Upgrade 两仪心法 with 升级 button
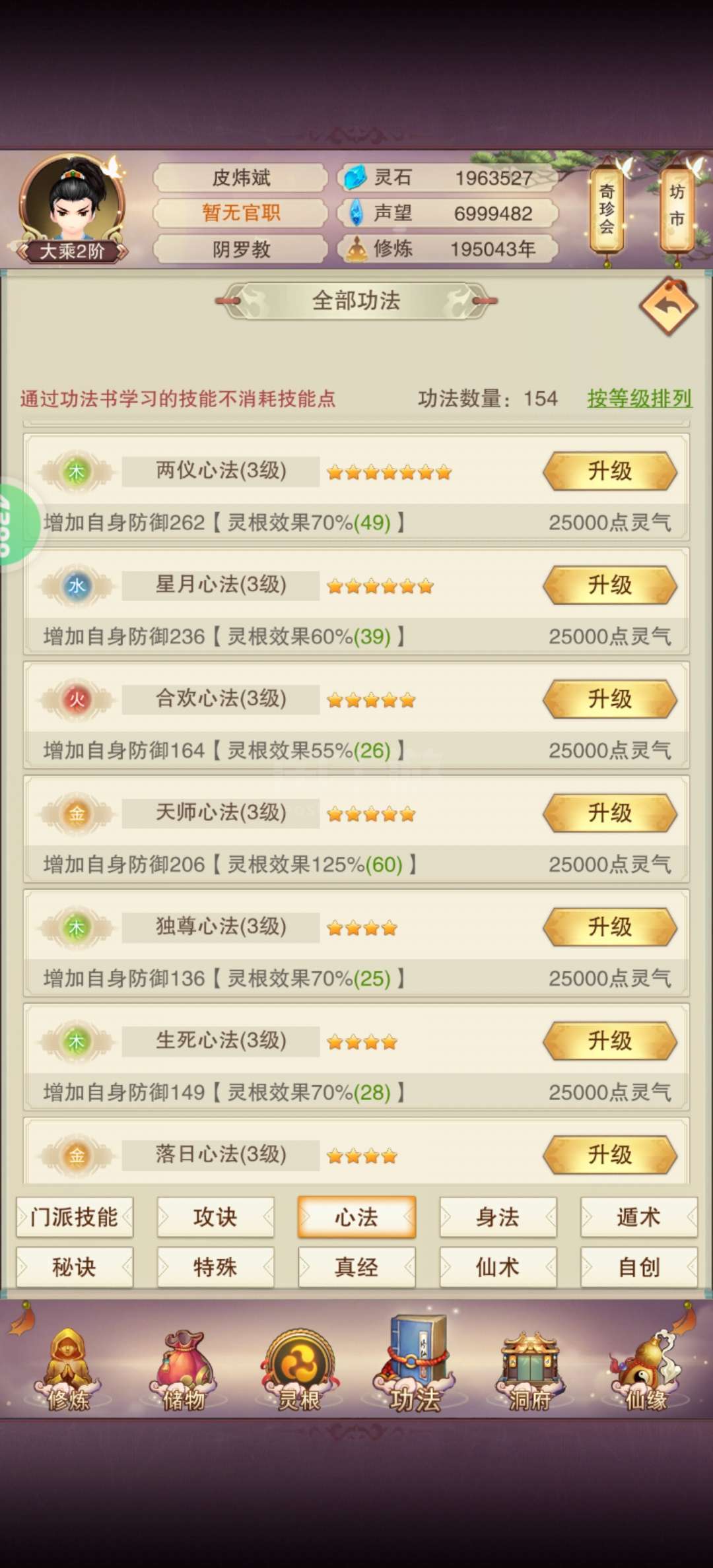Screen dimensions: 713x1568 coord(610,471)
